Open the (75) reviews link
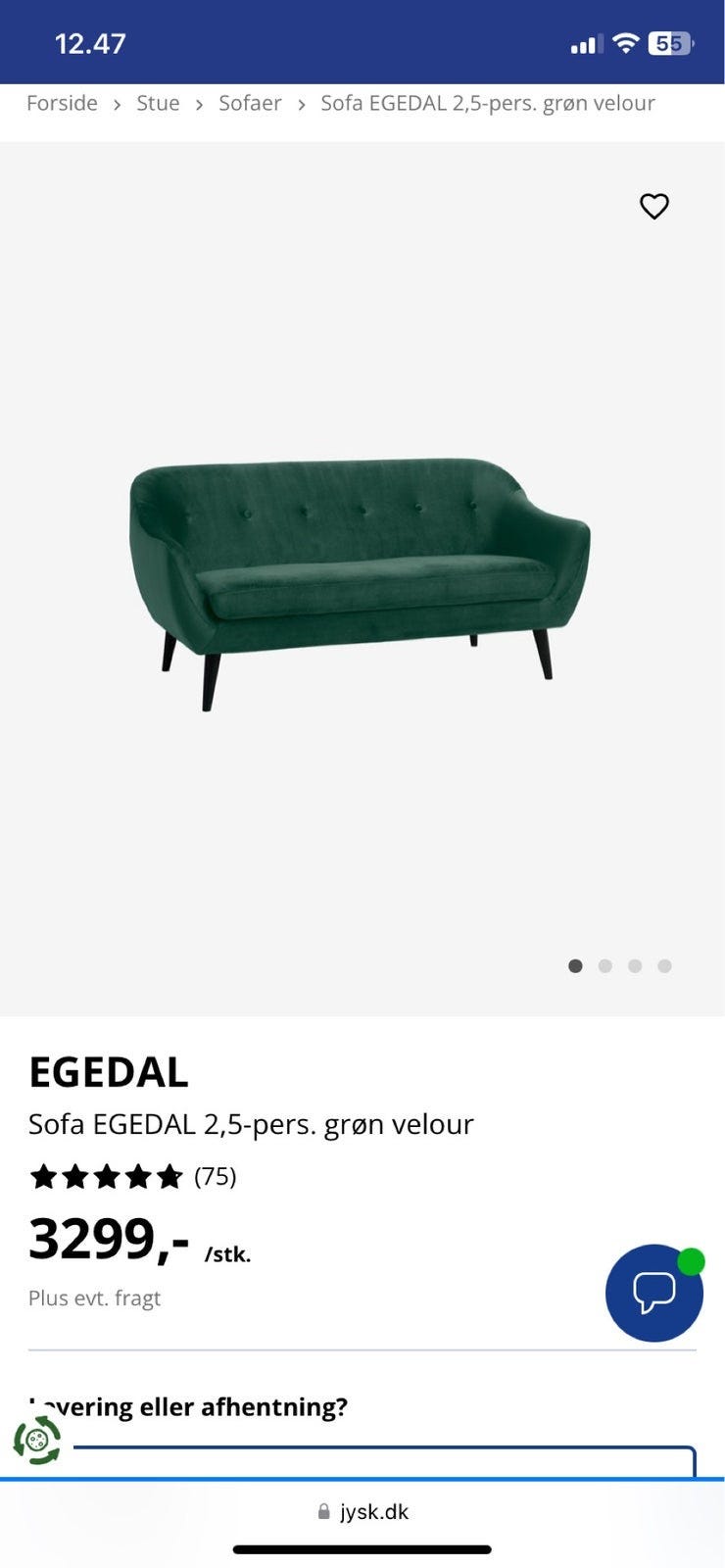 point(215,1176)
